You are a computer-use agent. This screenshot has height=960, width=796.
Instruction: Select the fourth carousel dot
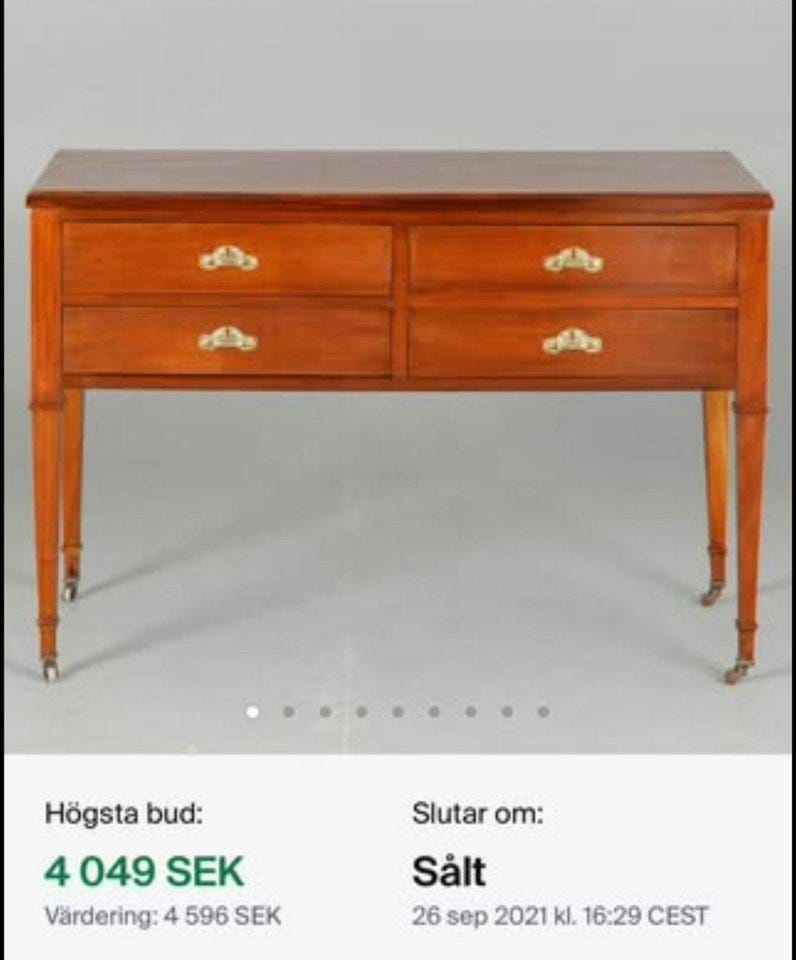pos(360,712)
